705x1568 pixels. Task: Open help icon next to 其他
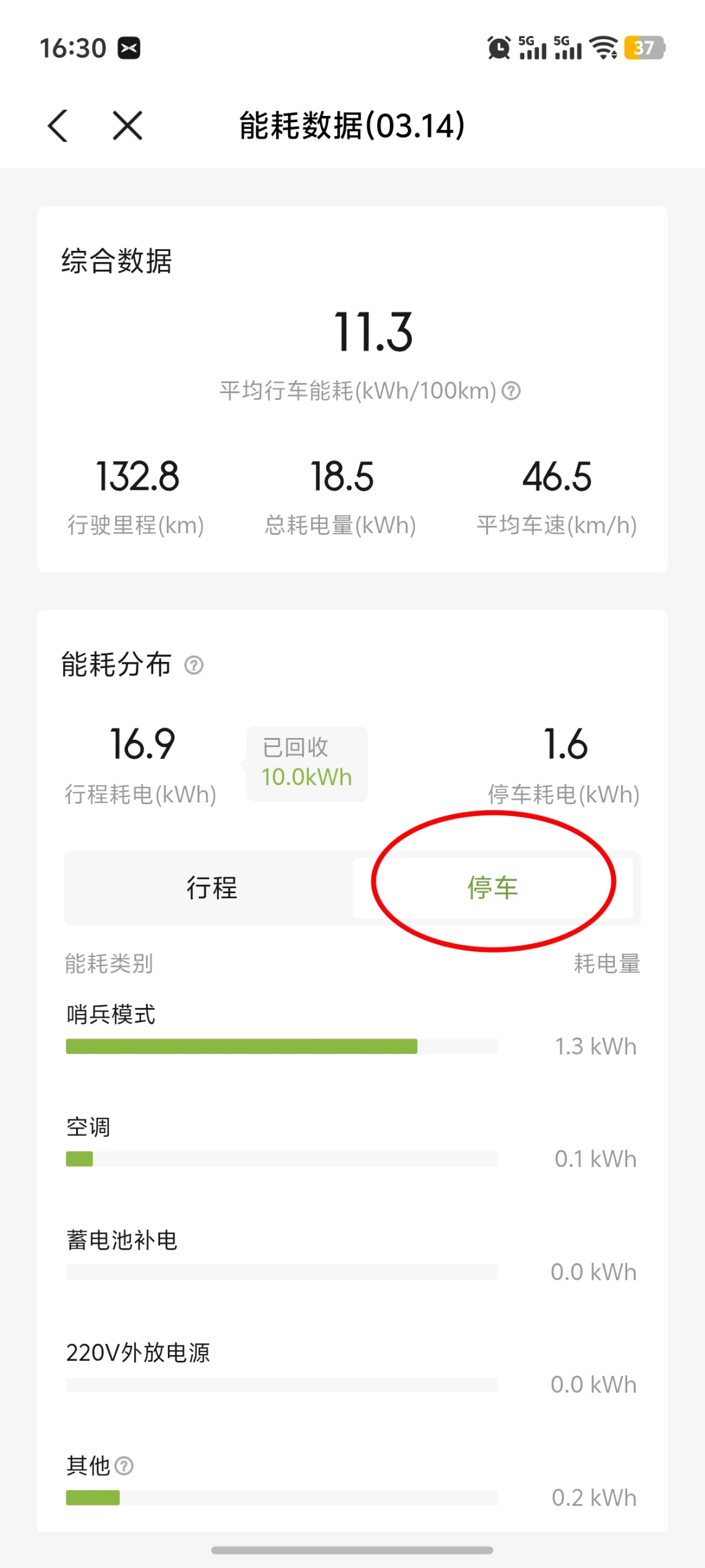point(124,1466)
